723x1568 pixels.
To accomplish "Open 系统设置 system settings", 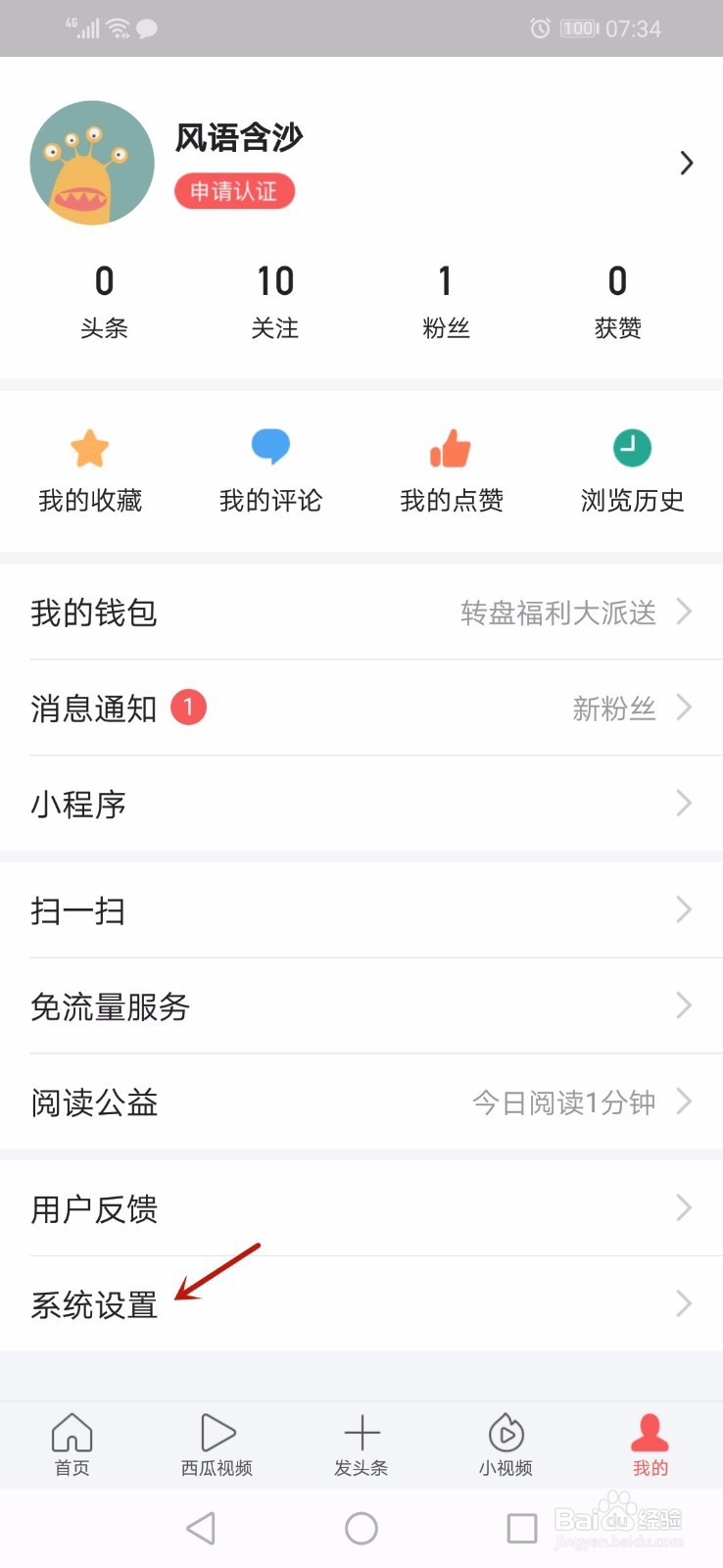I will click(x=361, y=1304).
